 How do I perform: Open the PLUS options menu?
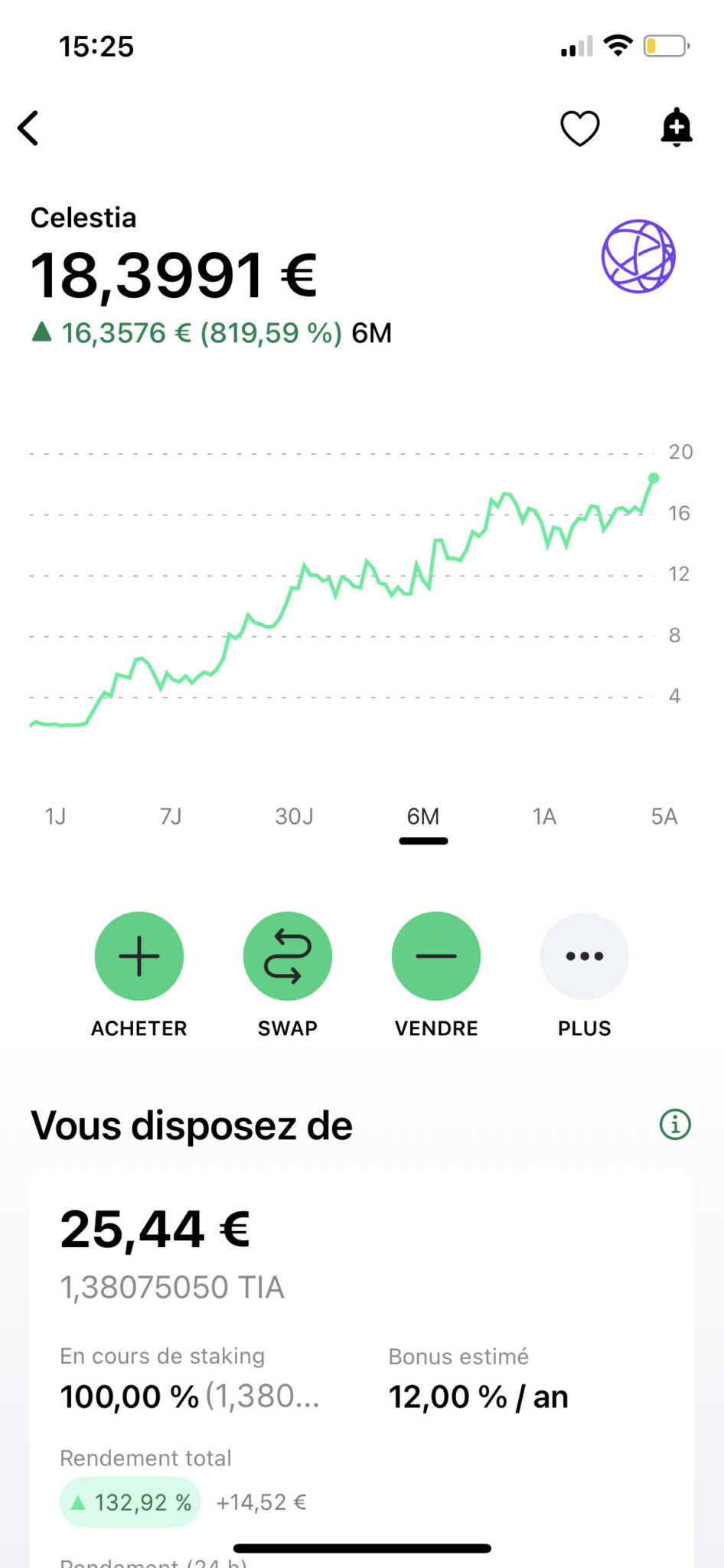point(584,955)
